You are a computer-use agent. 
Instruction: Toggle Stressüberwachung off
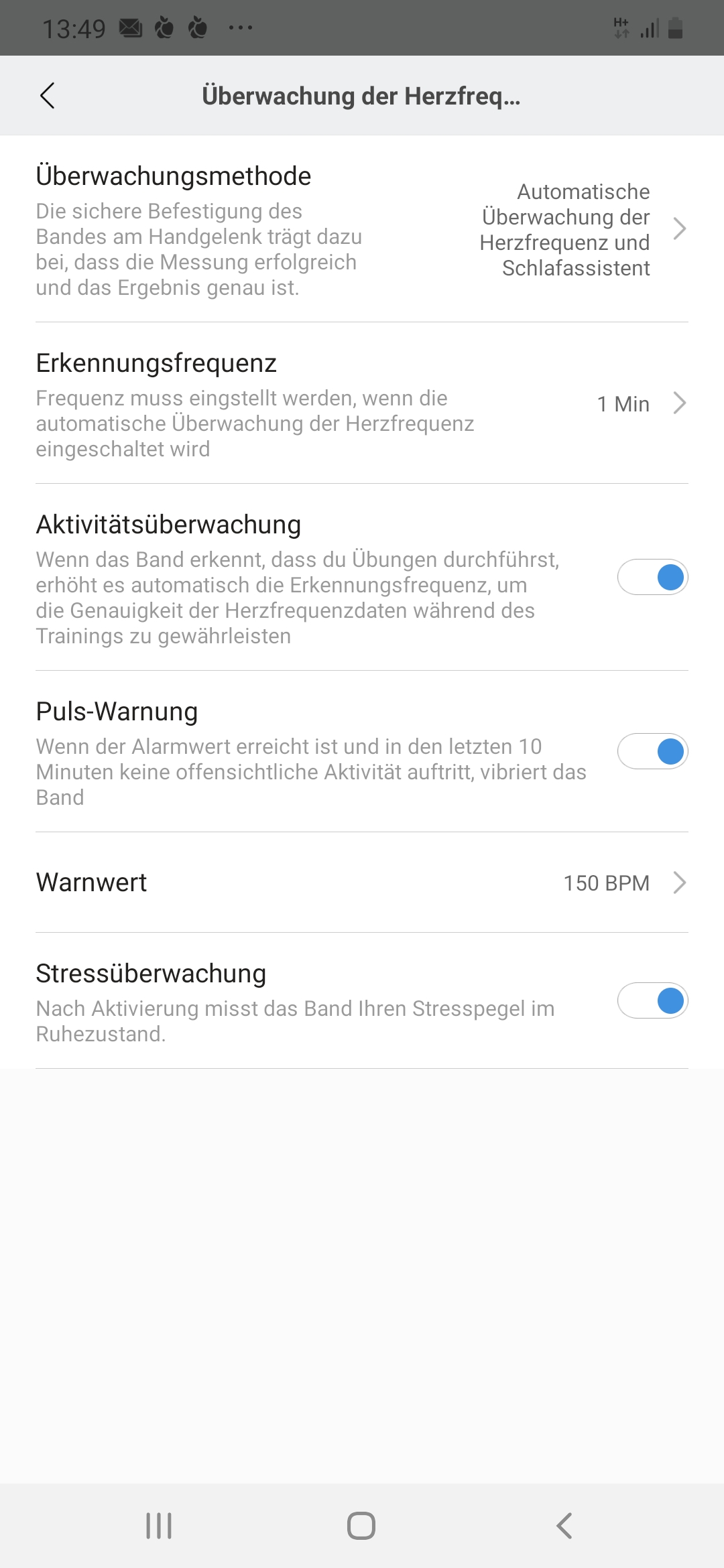coord(652,1000)
